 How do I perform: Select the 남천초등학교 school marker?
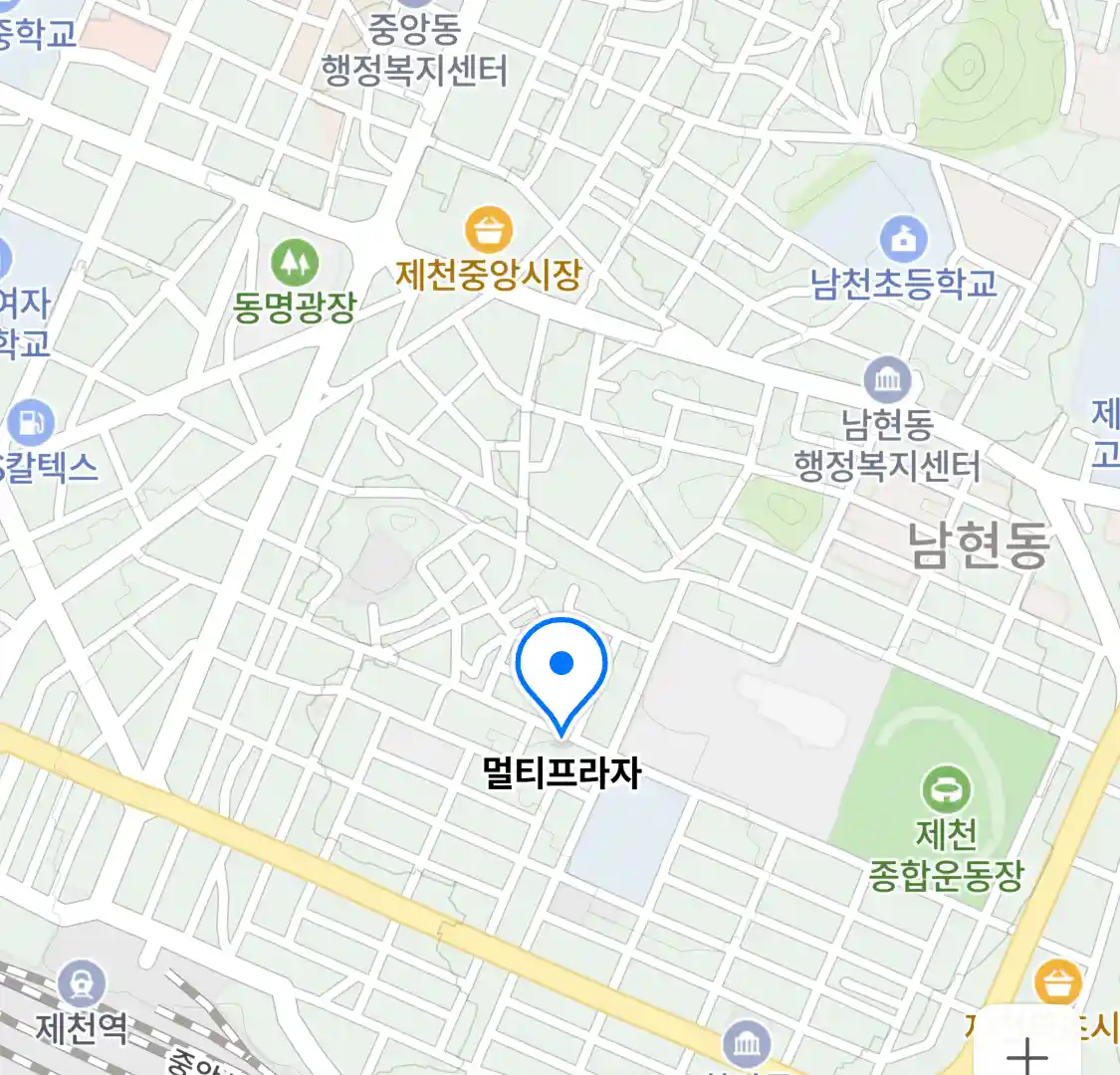click(903, 240)
